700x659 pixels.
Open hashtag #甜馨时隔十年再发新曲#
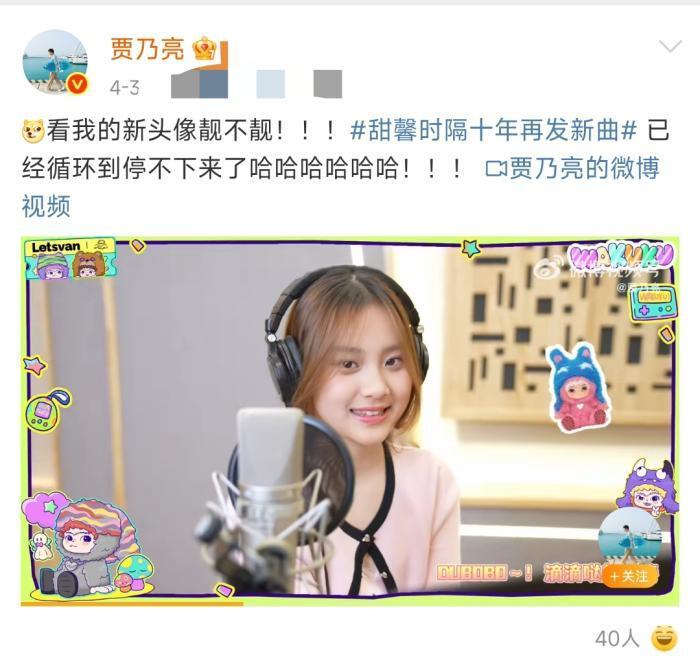pos(494,130)
